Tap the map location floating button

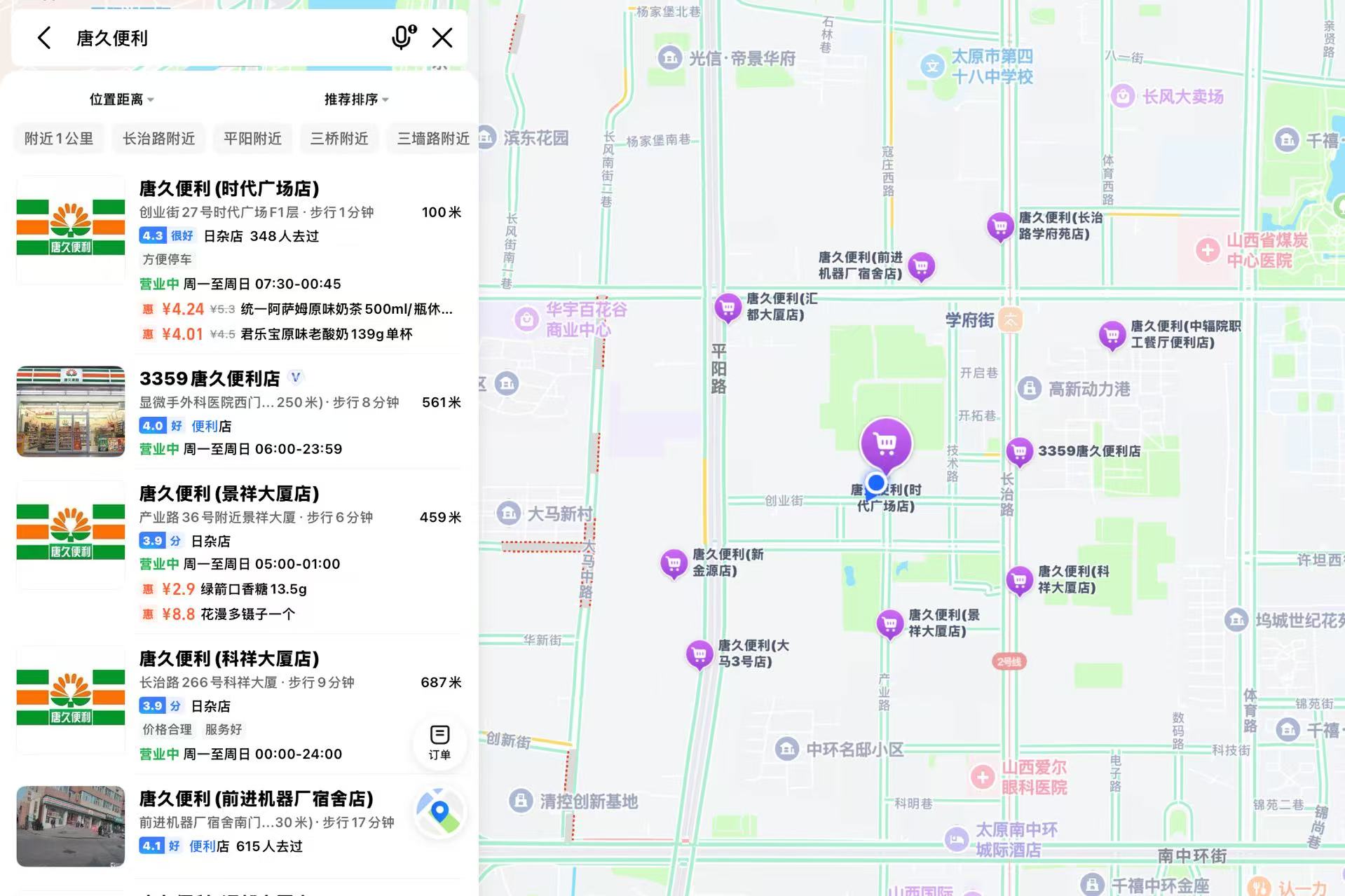439,813
